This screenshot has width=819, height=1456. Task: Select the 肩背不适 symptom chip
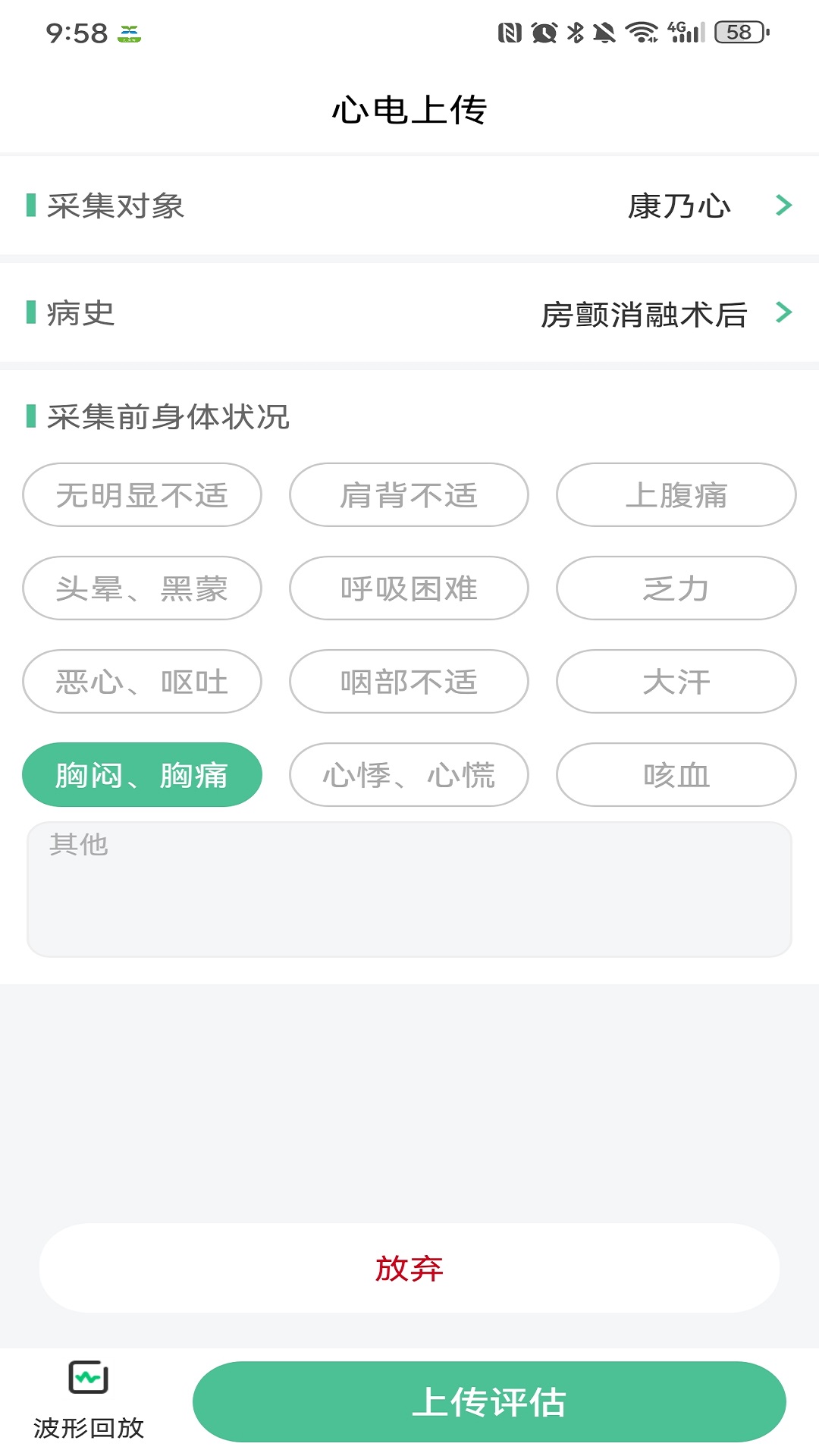[409, 495]
